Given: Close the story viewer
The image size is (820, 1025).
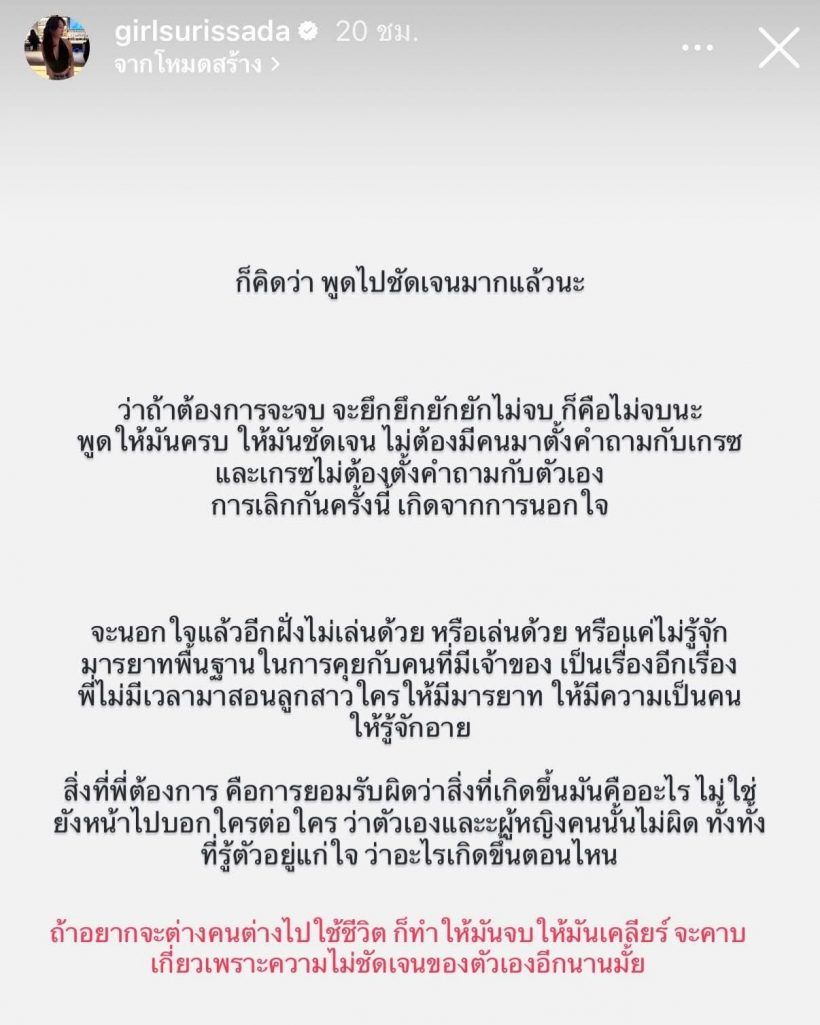Looking at the screenshot, I should click(778, 47).
